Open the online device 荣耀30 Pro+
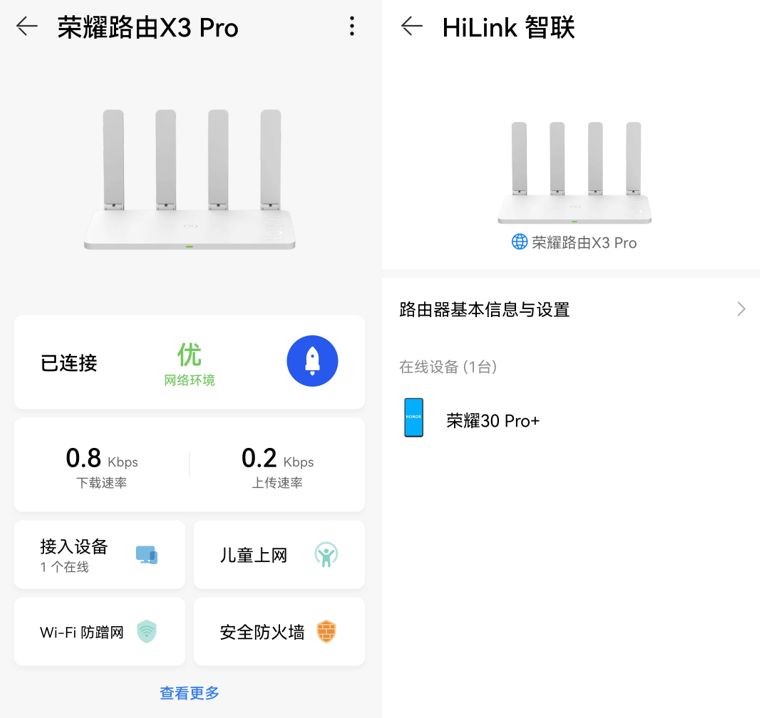 (493, 421)
